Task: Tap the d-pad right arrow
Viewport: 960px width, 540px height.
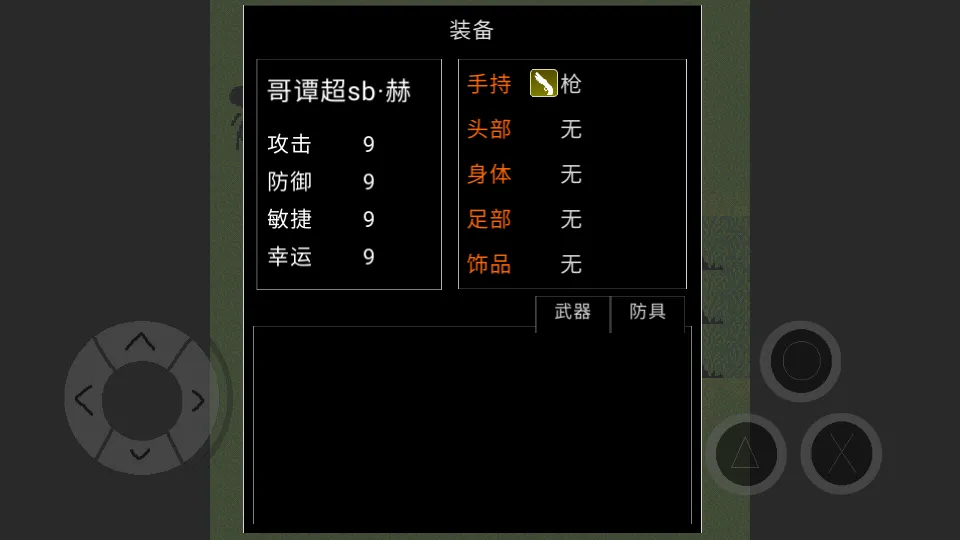Action: [x=197, y=400]
